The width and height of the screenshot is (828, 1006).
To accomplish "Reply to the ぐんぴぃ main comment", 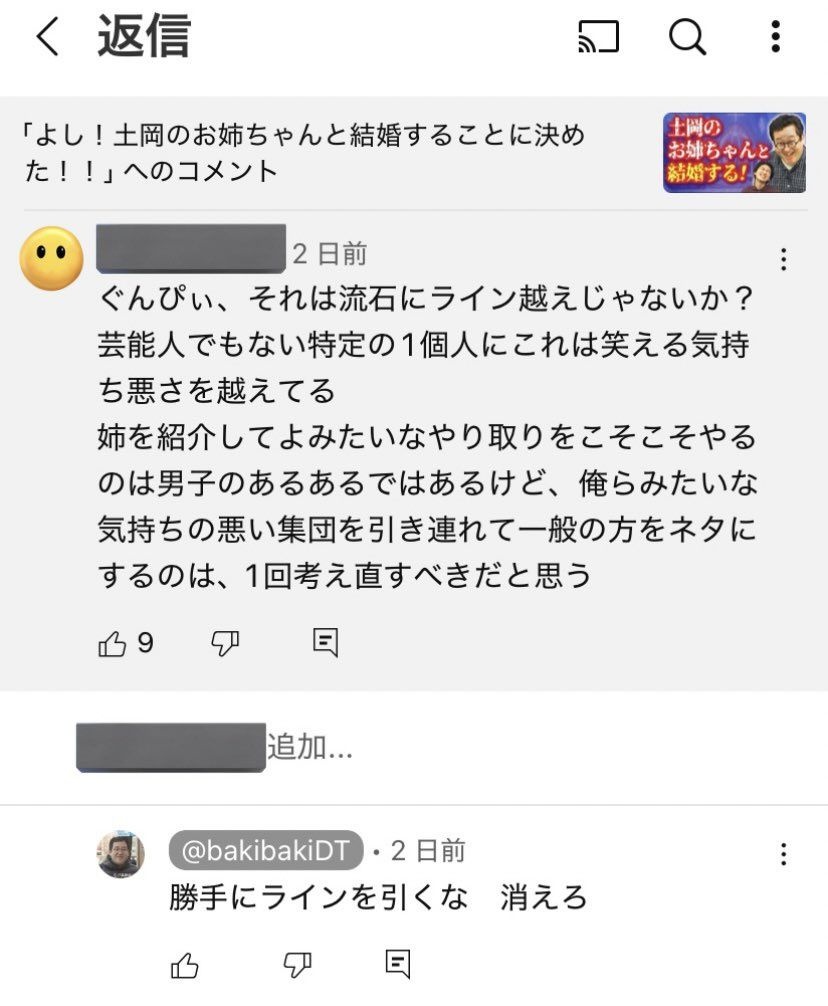I will click(325, 643).
